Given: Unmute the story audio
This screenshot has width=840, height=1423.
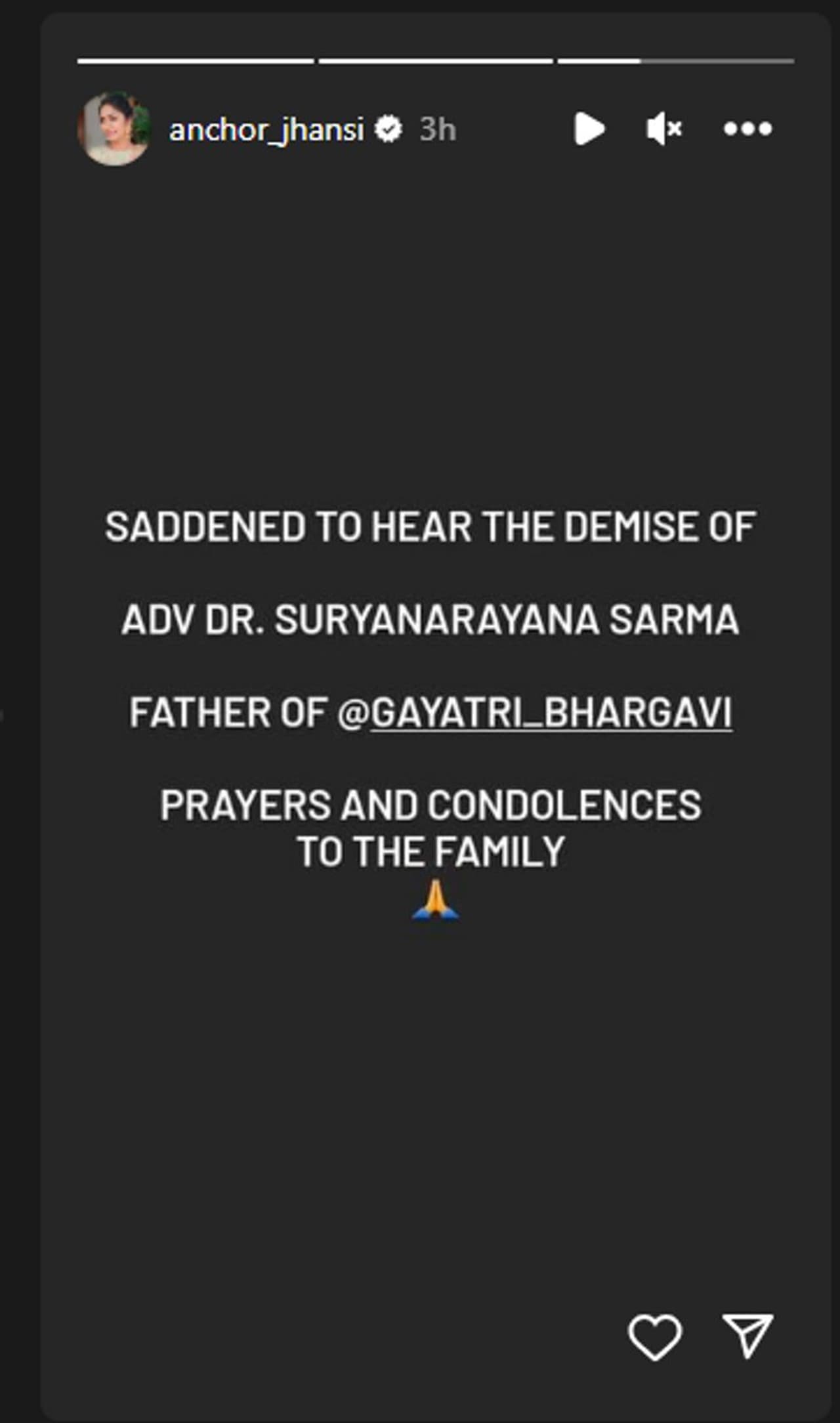Looking at the screenshot, I should click(663, 129).
